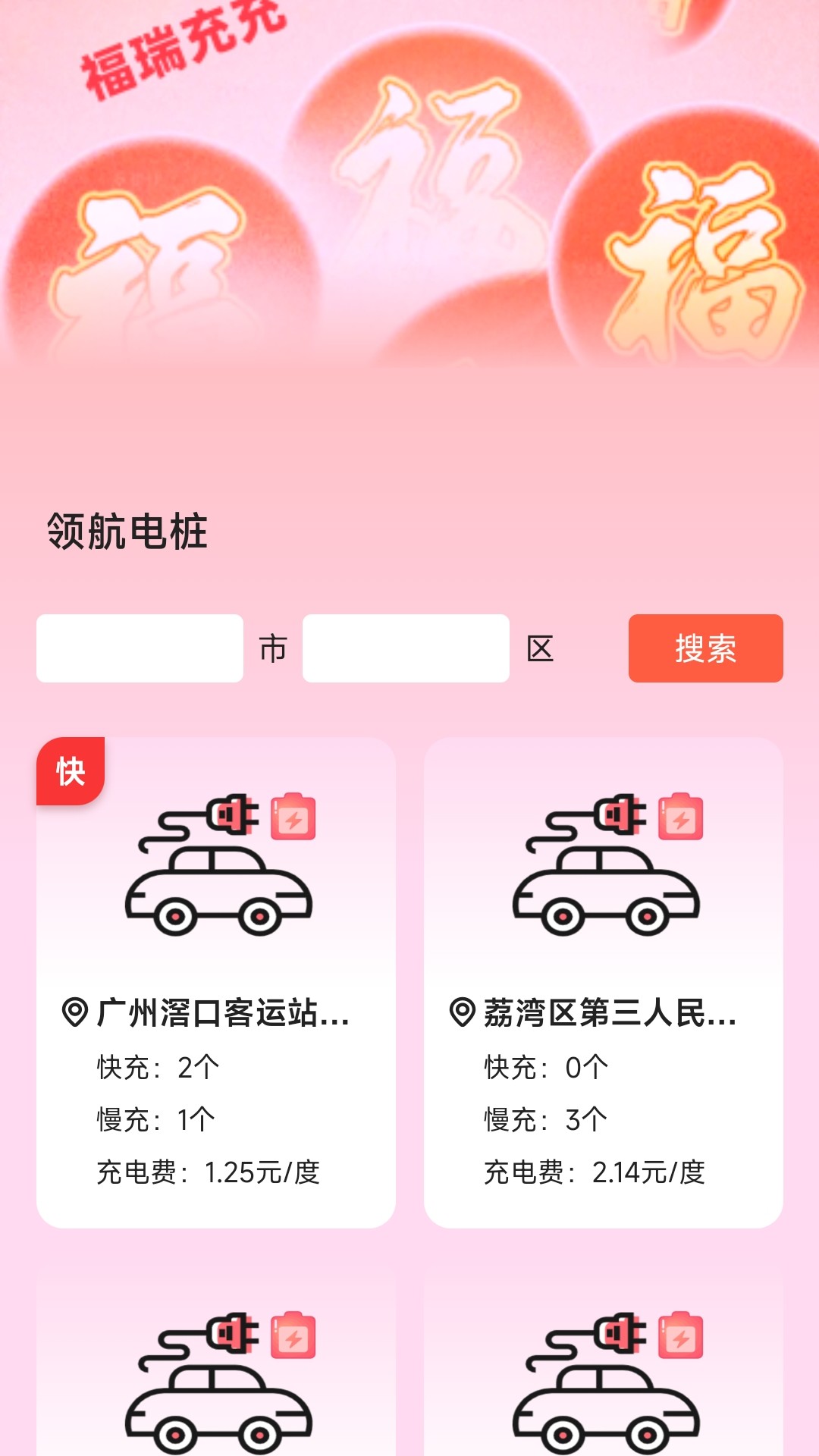Click the battery charge icon on Liwan station card
The height and width of the screenshot is (1456, 819).
point(680,819)
